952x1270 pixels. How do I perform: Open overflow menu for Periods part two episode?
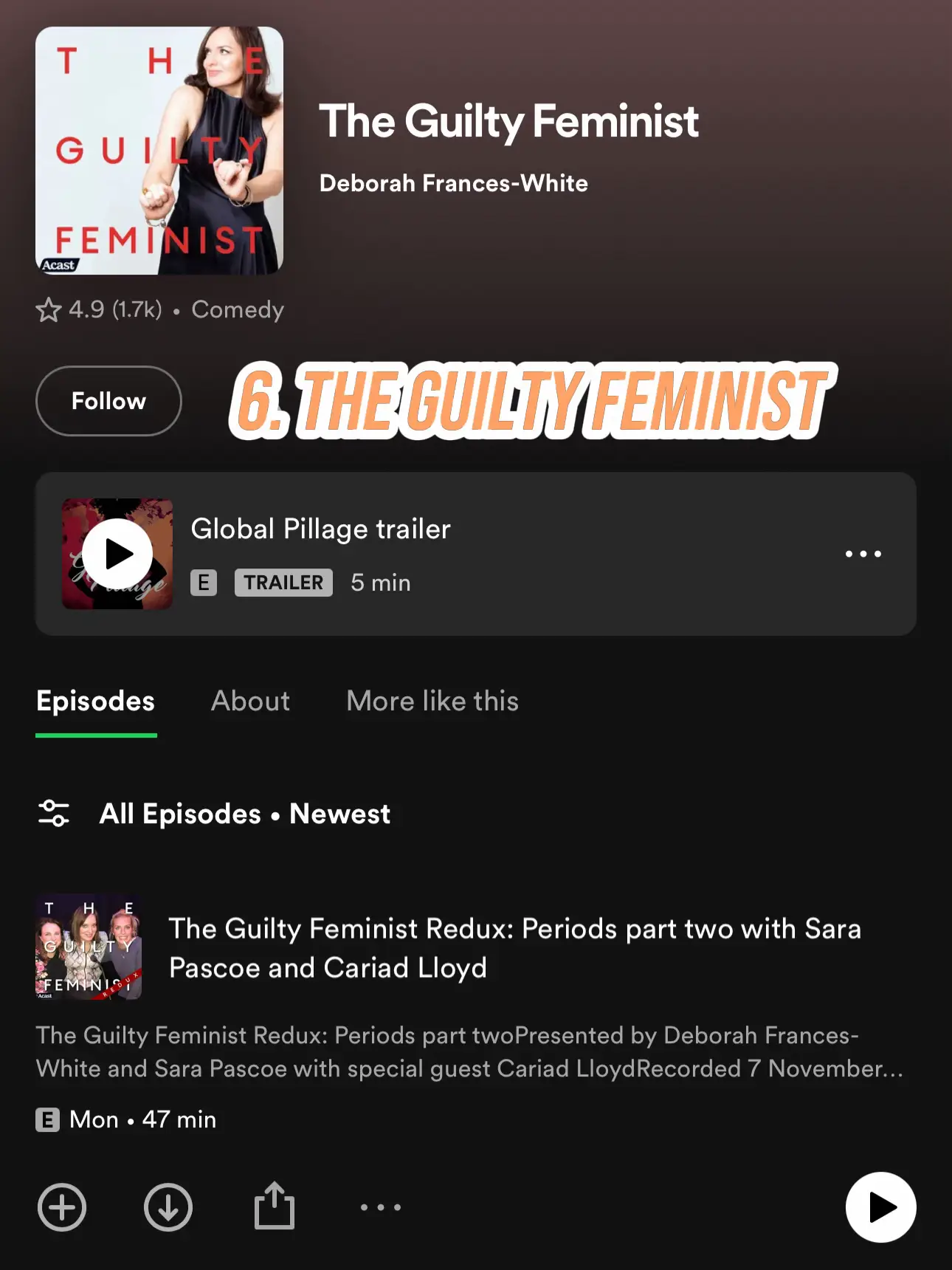380,1207
